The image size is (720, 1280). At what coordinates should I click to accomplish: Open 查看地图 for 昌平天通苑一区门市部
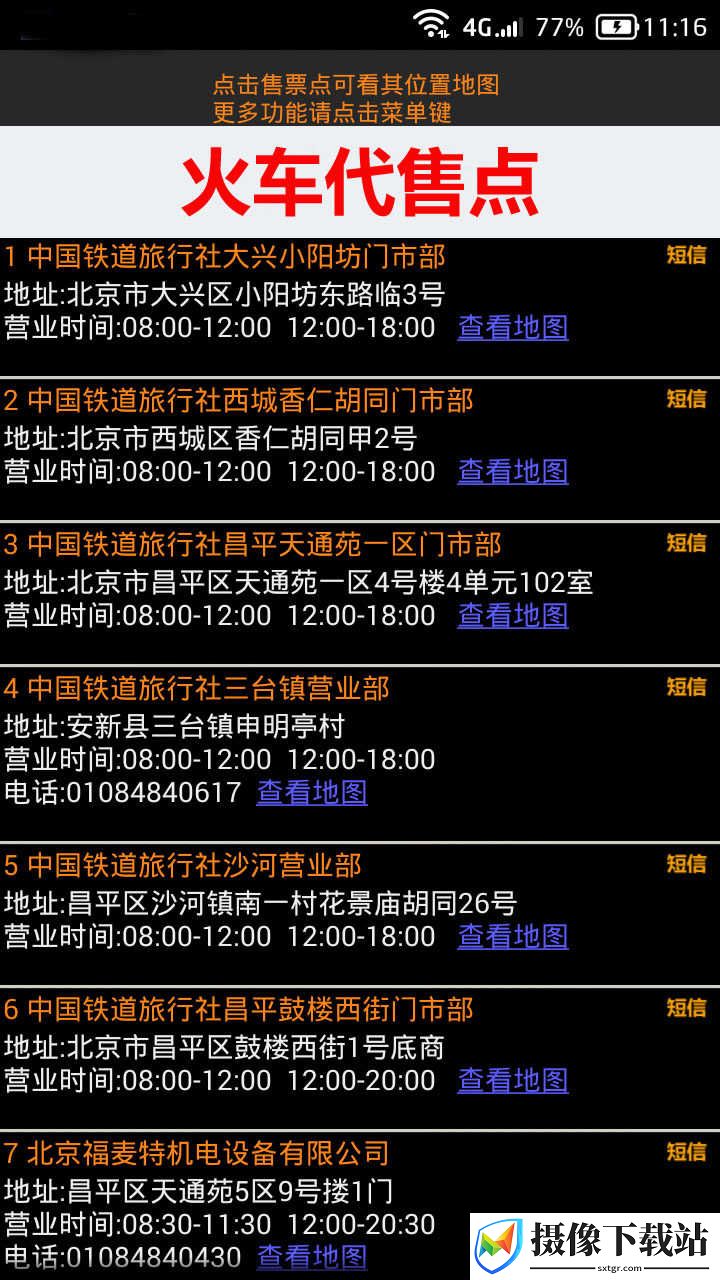pos(513,615)
